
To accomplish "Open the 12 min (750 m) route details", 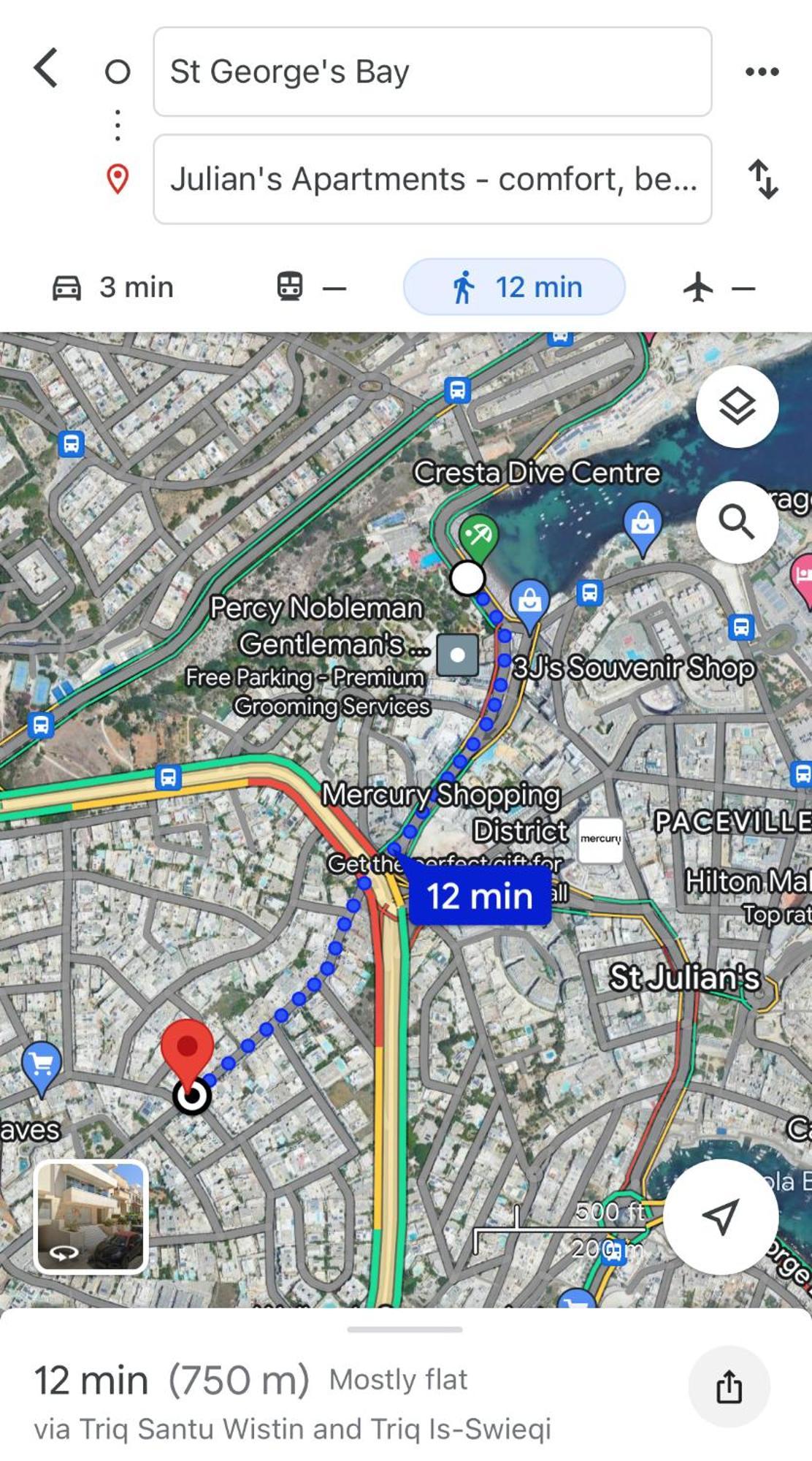I will click(172, 1381).
